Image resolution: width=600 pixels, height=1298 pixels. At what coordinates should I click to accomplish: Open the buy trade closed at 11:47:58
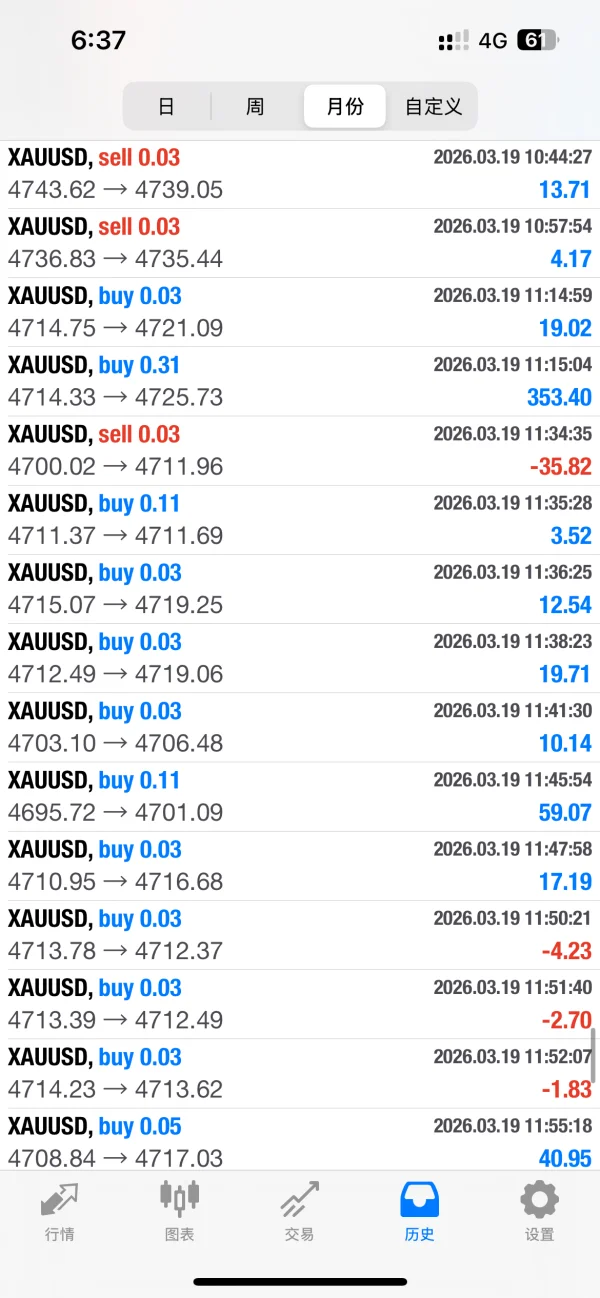(x=300, y=865)
